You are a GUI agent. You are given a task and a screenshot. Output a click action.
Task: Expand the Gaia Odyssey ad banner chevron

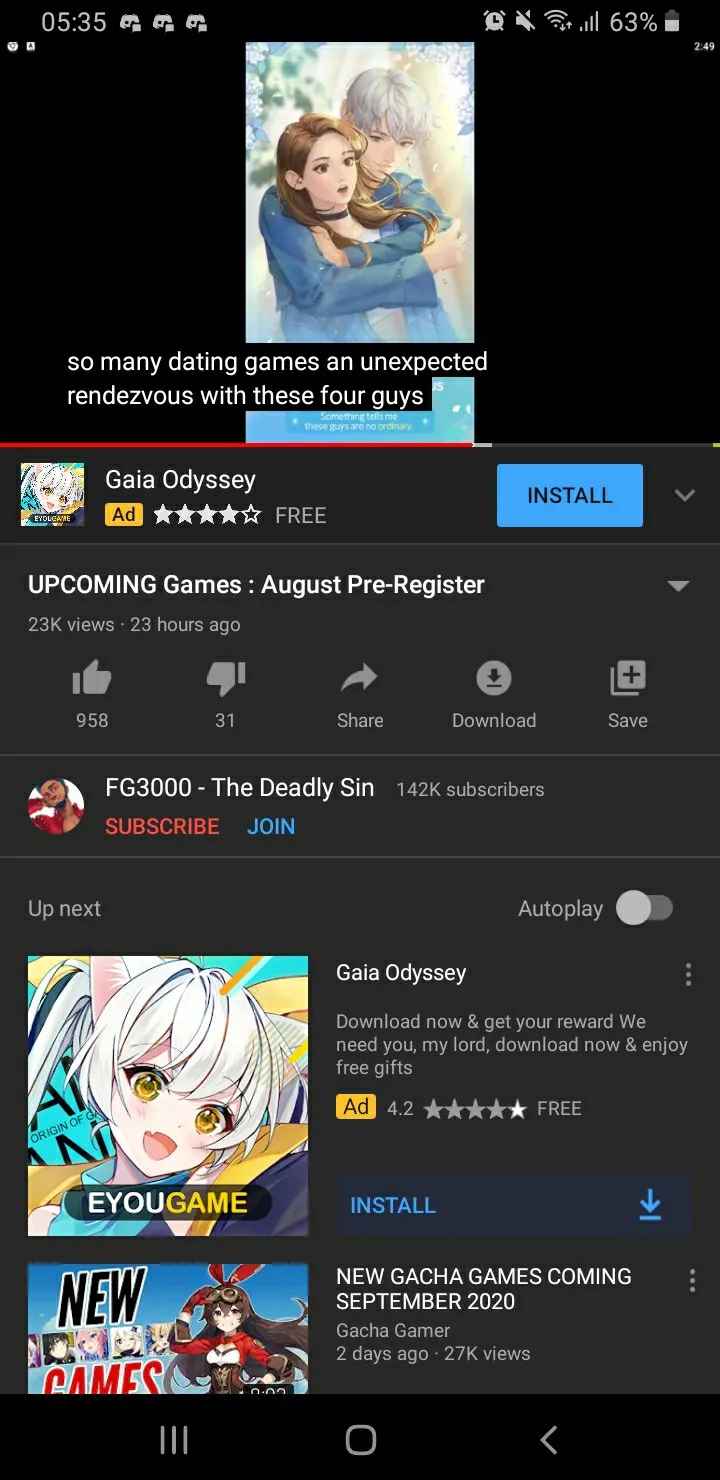click(x=684, y=495)
